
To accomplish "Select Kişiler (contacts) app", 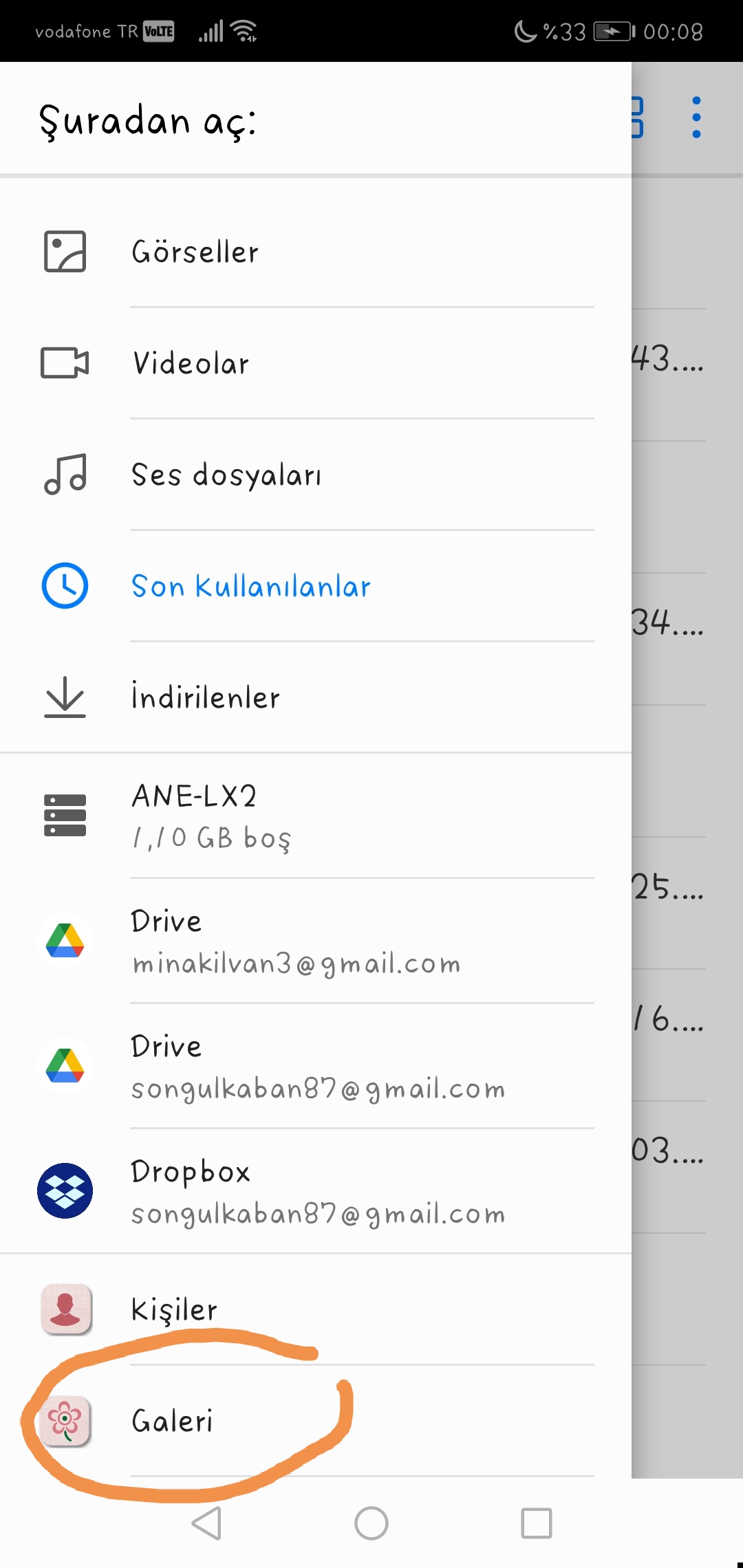I will click(174, 1309).
